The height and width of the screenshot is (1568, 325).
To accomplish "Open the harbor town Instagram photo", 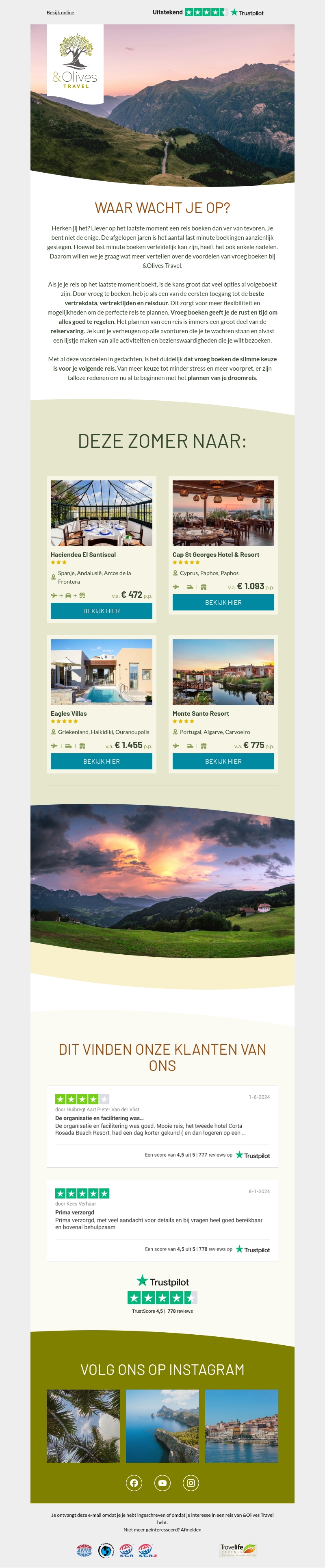I will 241,1426.
